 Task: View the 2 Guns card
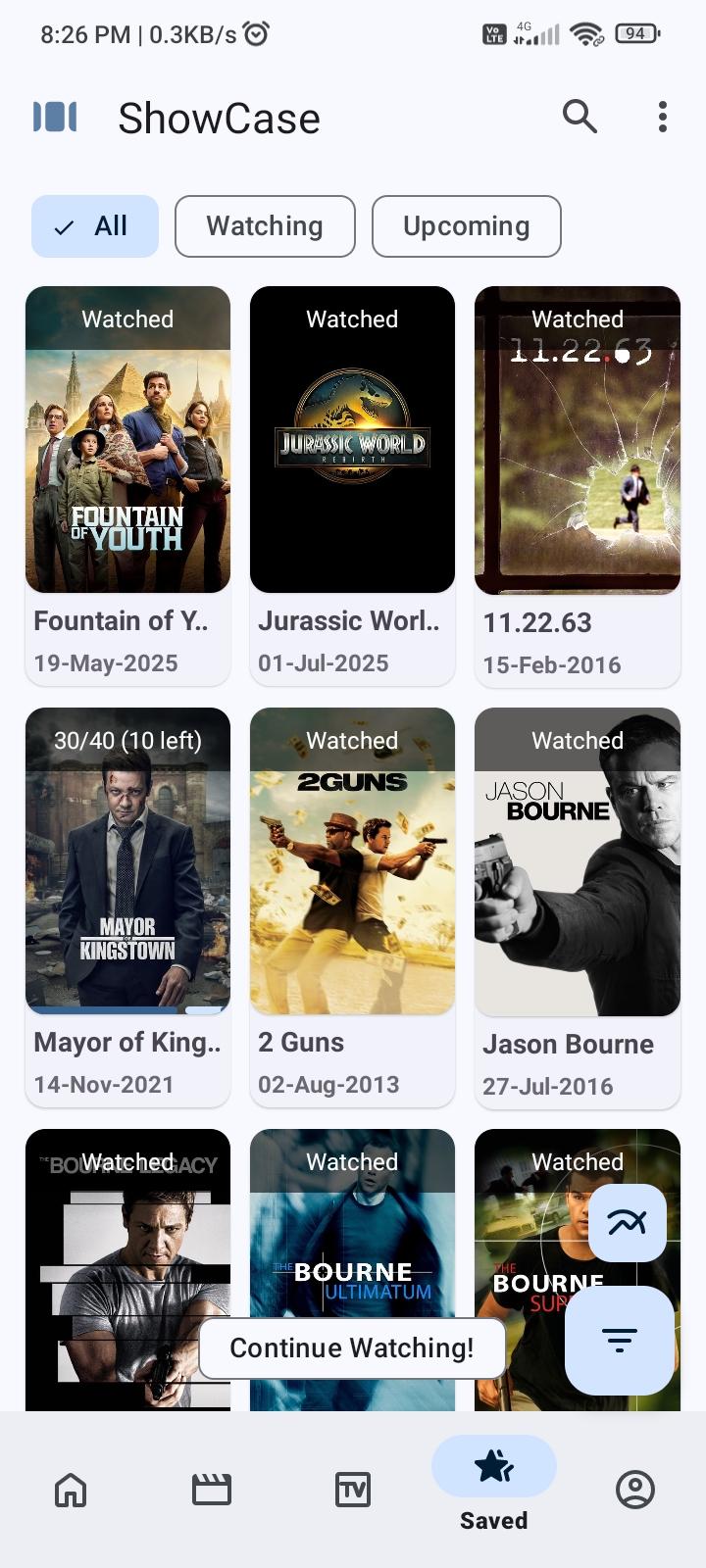tap(352, 892)
